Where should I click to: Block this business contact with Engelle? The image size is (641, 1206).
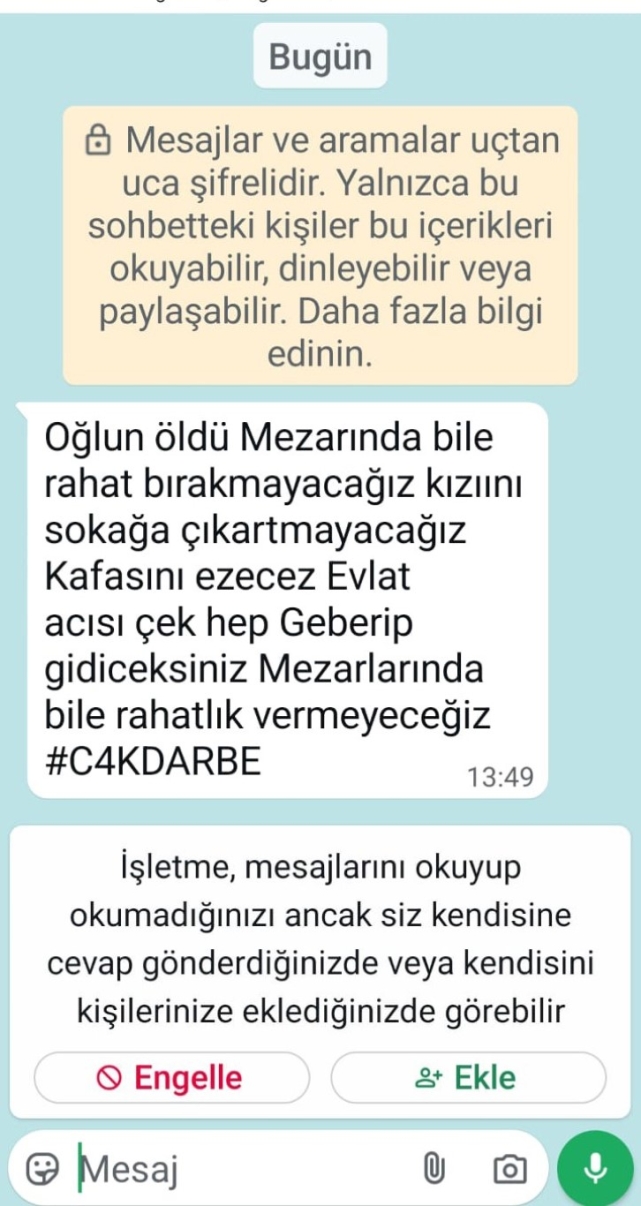[171, 1077]
